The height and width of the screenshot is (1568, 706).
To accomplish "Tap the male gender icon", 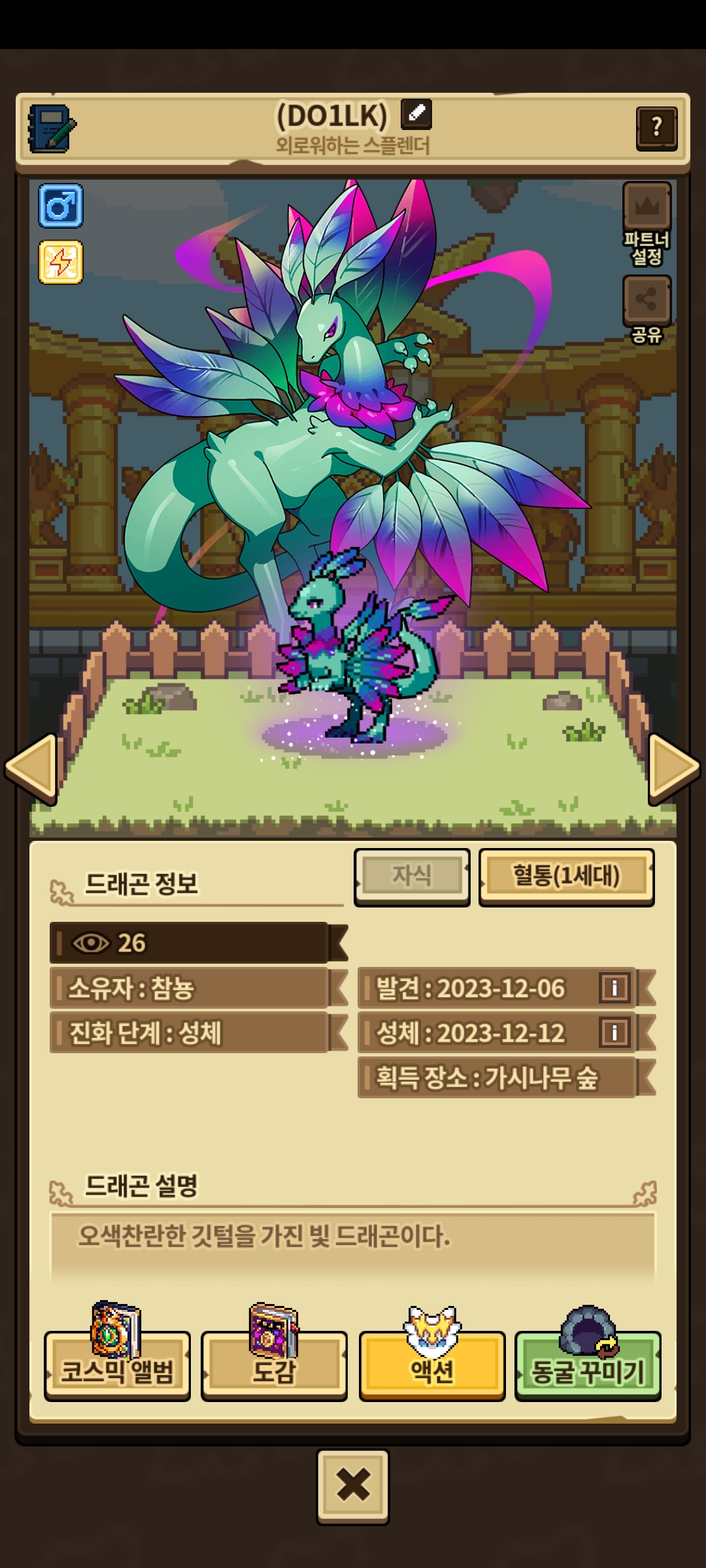I will [61, 206].
